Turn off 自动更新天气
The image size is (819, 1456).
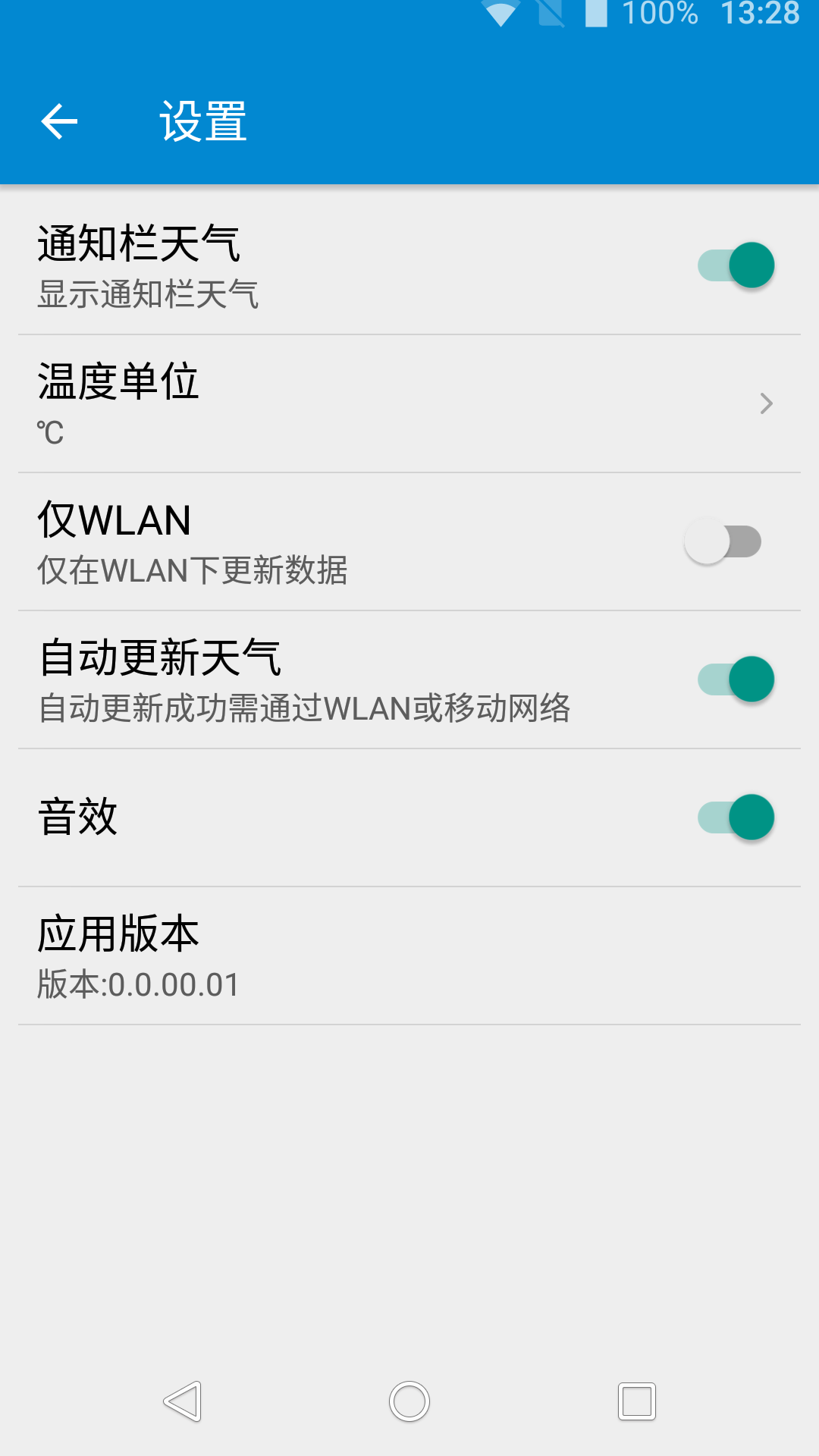736,679
